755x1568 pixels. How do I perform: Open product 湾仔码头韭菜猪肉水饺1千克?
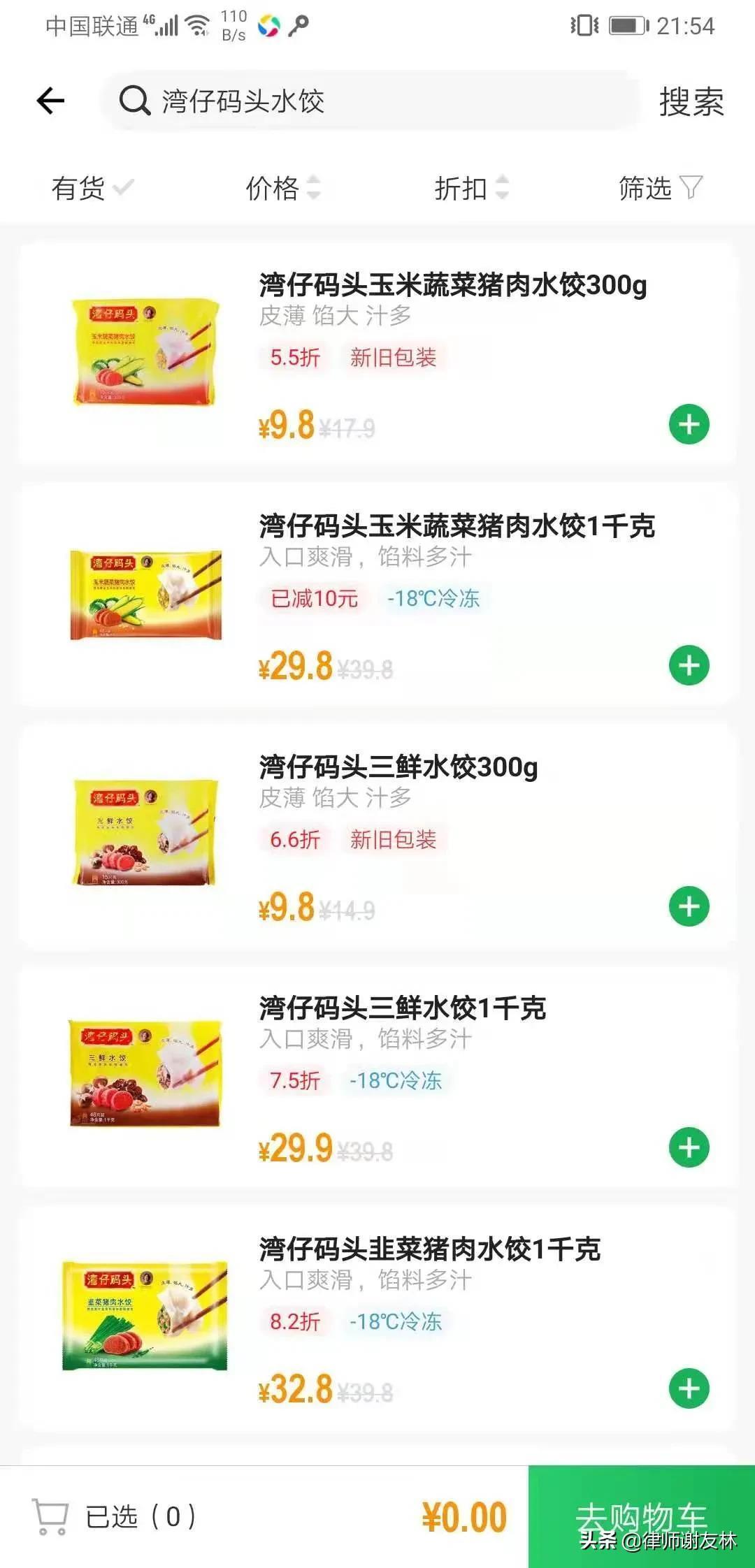tap(429, 1249)
